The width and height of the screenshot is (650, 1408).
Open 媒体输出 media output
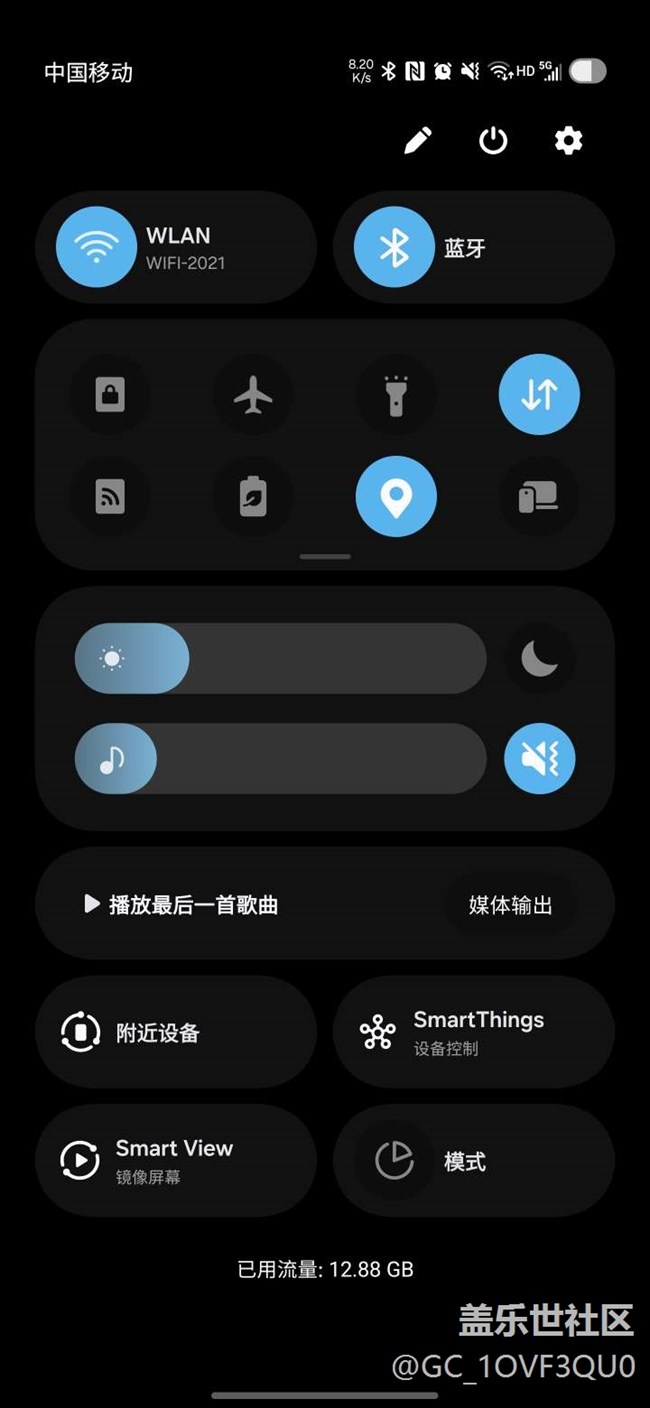(510, 905)
